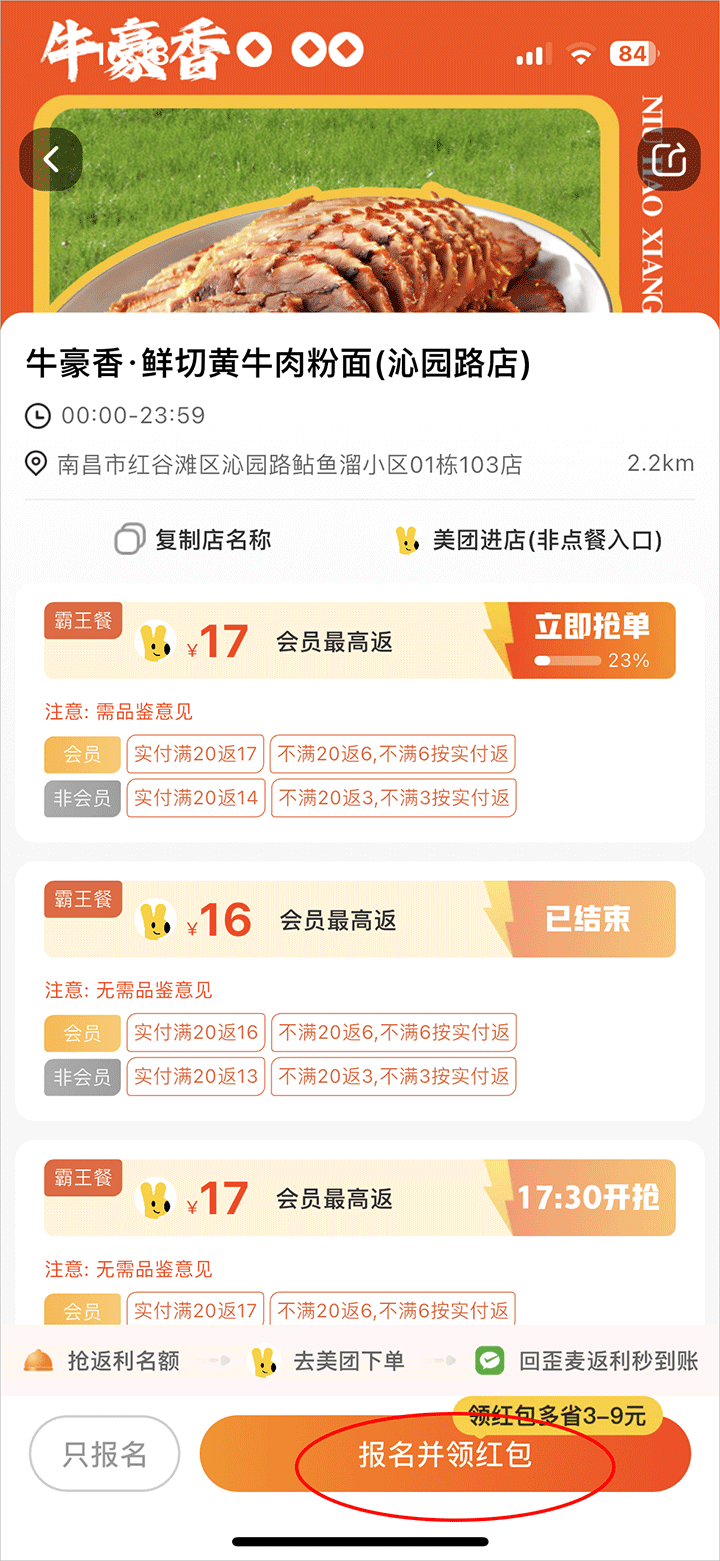Tap the 只报名 button

pos(105,1454)
